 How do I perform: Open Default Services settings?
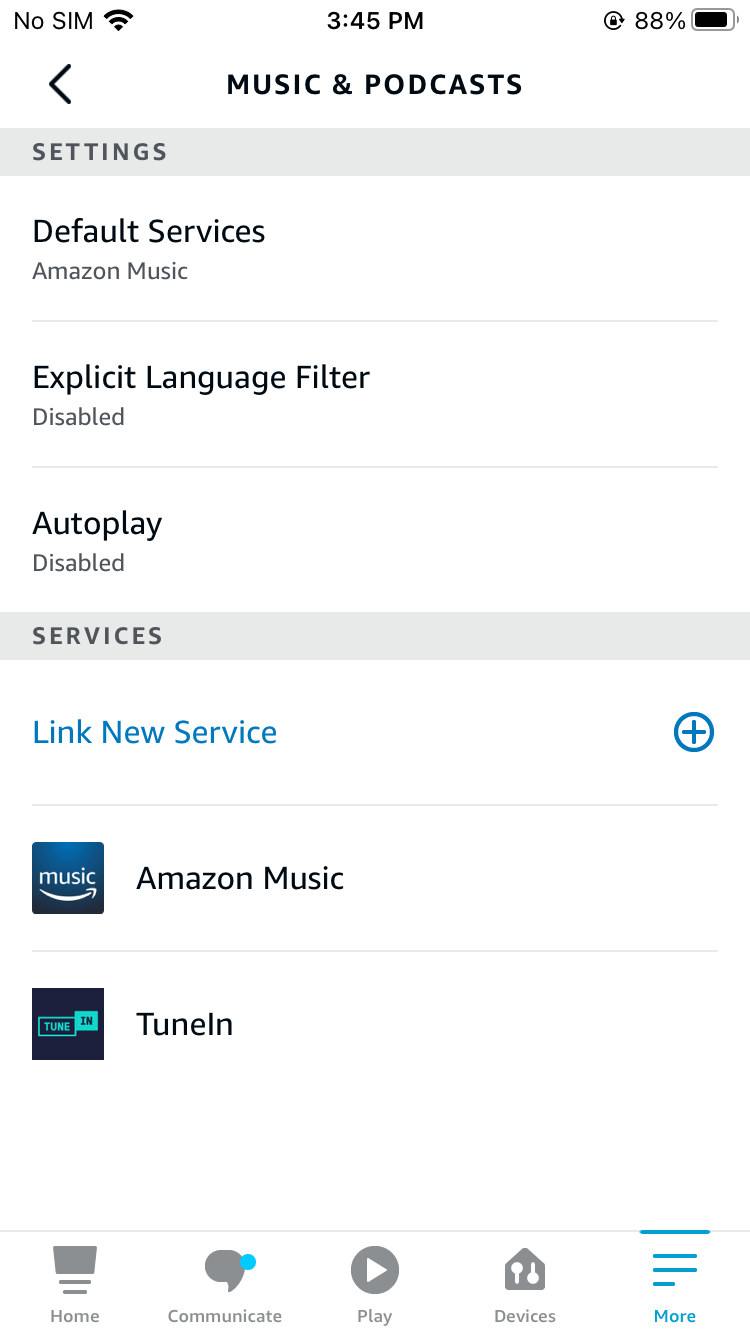point(148,247)
